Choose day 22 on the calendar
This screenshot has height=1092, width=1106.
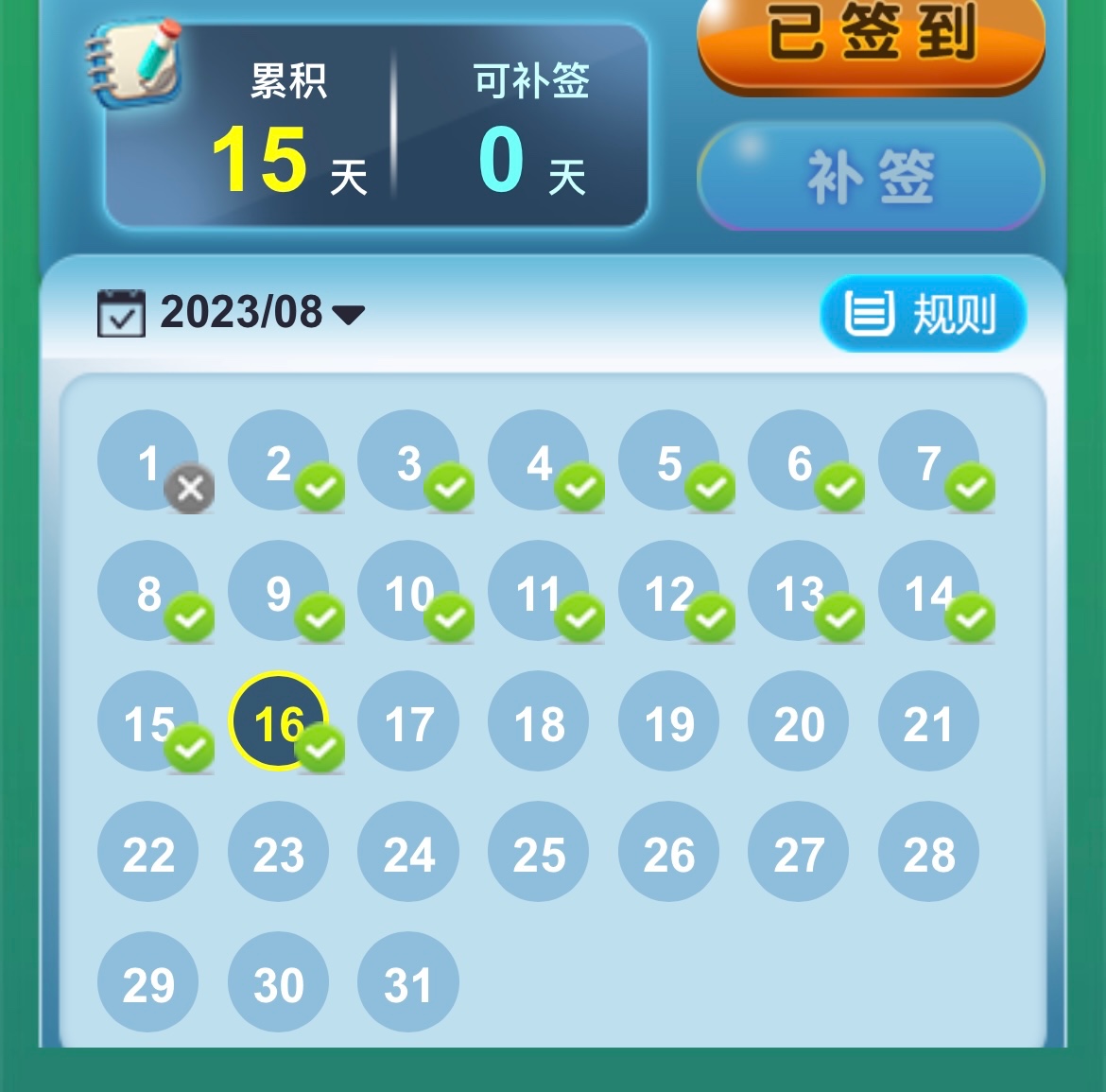point(148,853)
